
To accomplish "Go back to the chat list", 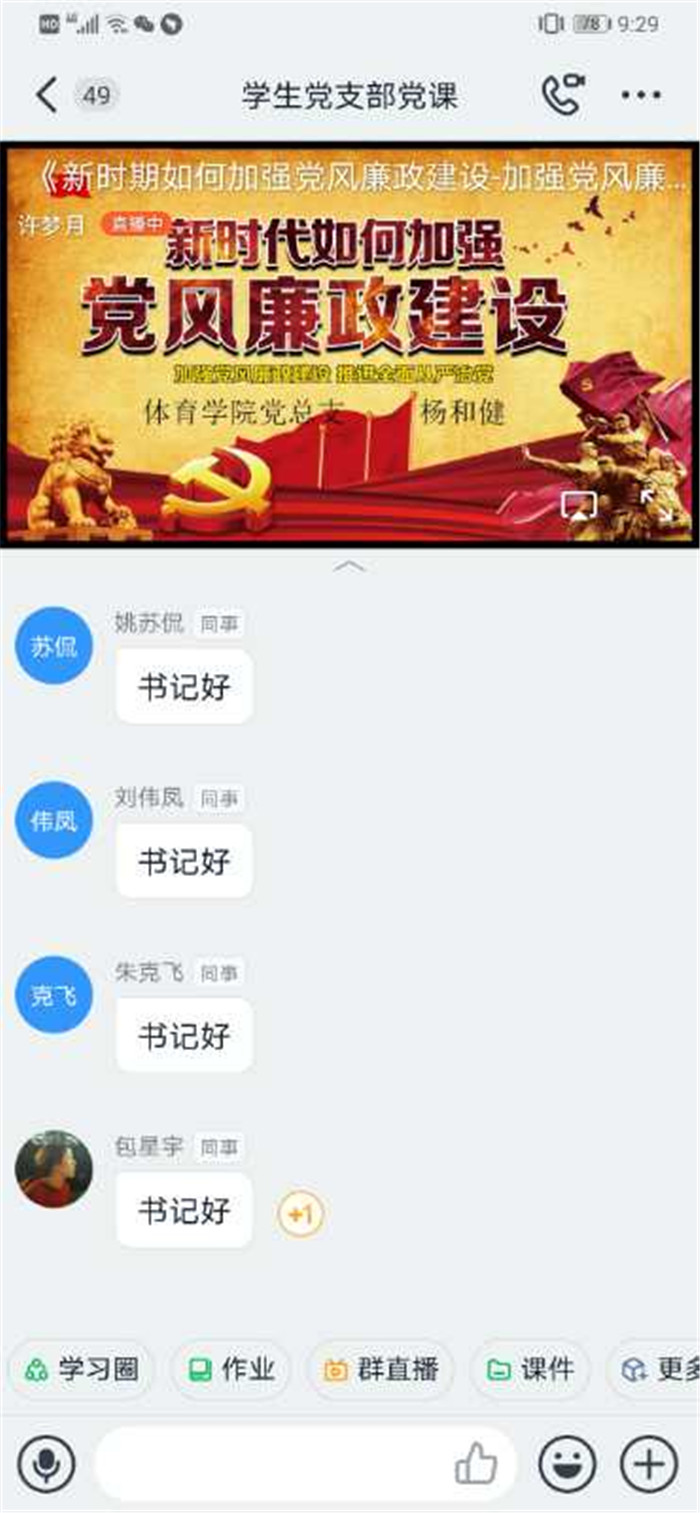I will coord(46,96).
